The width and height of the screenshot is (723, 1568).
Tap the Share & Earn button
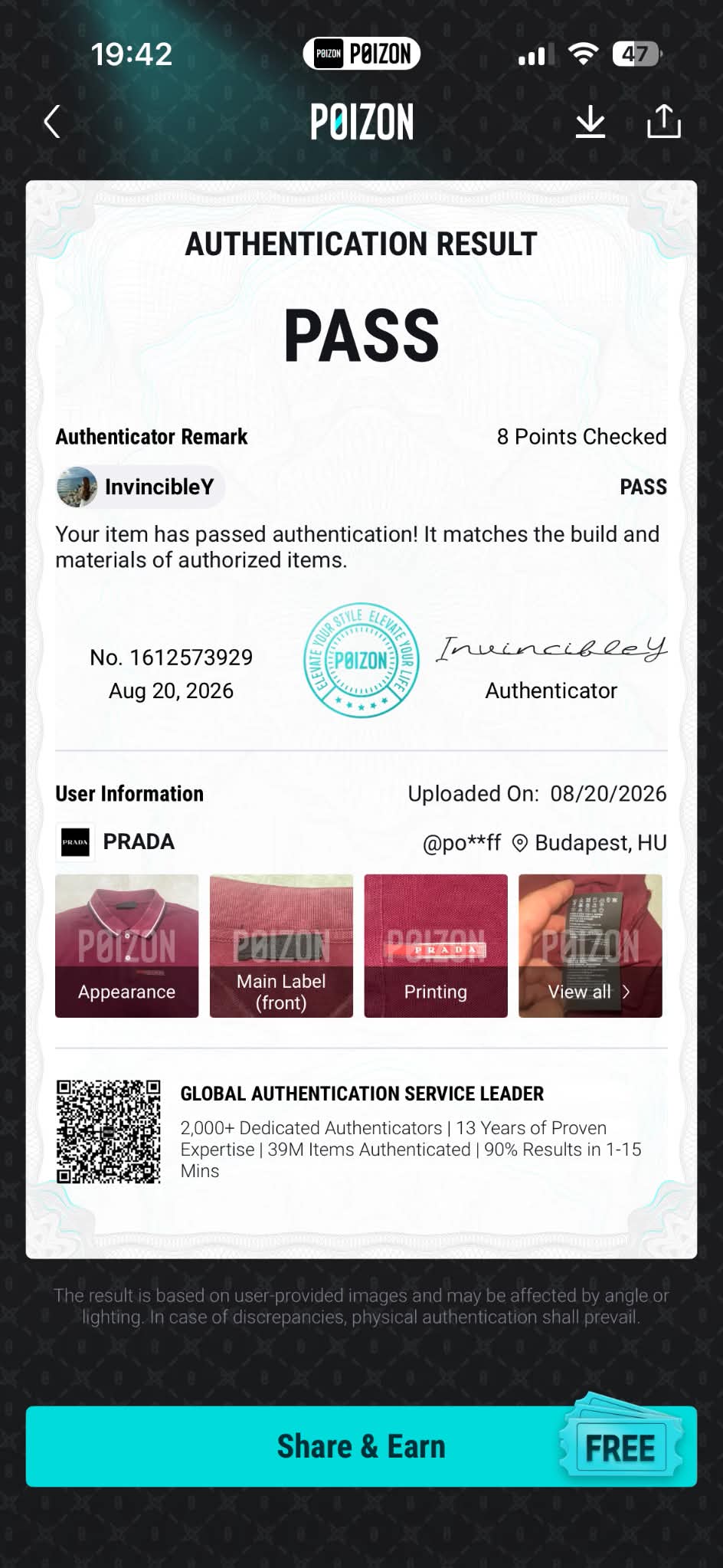pos(361,1446)
